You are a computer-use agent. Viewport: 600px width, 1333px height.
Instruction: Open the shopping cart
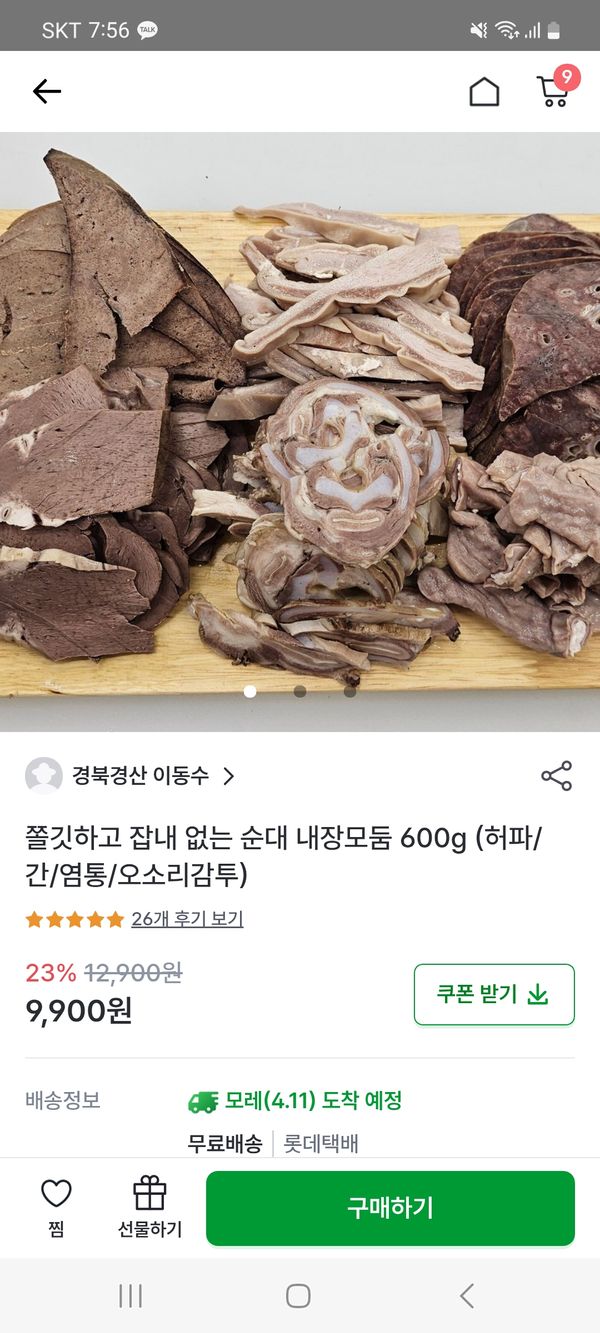(x=554, y=90)
